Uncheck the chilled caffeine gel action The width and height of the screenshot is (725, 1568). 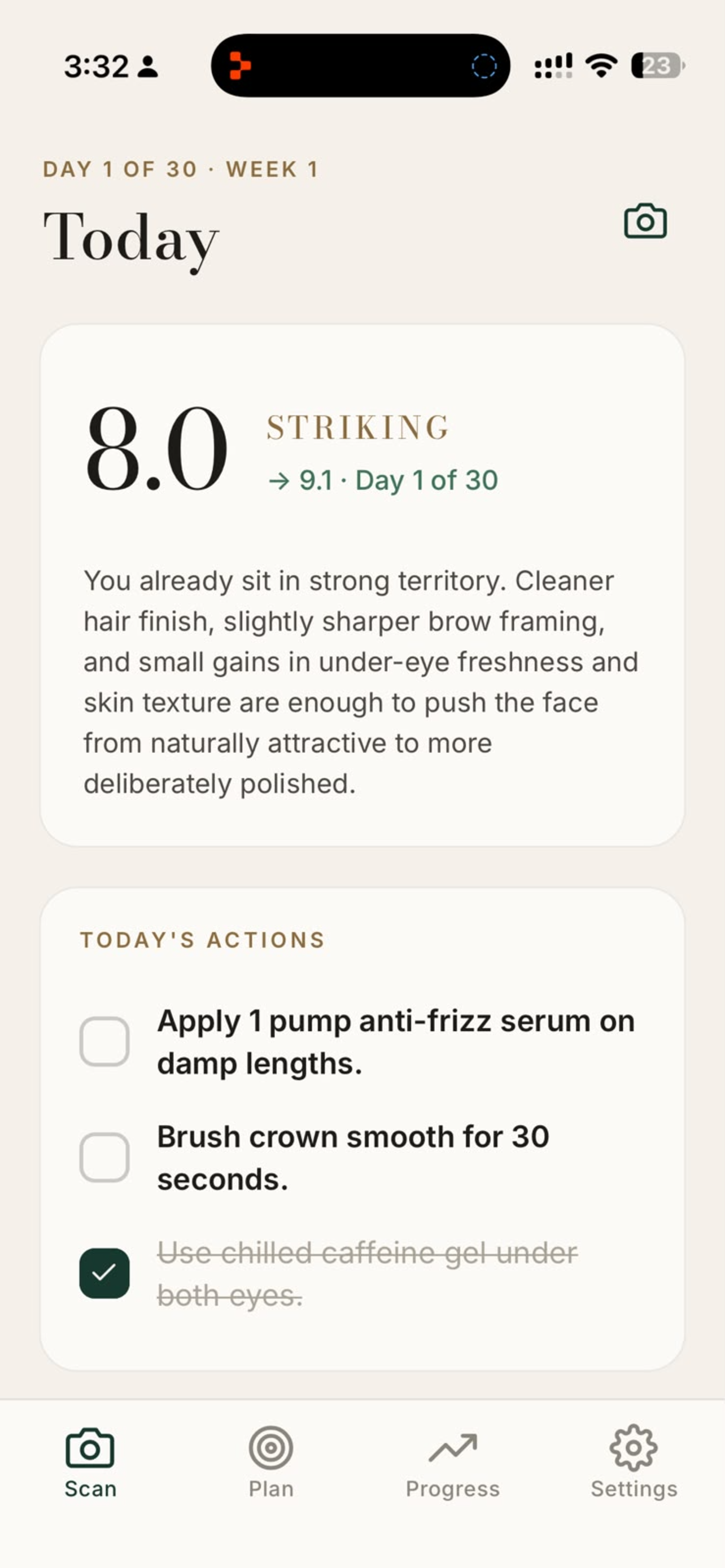(x=104, y=1273)
